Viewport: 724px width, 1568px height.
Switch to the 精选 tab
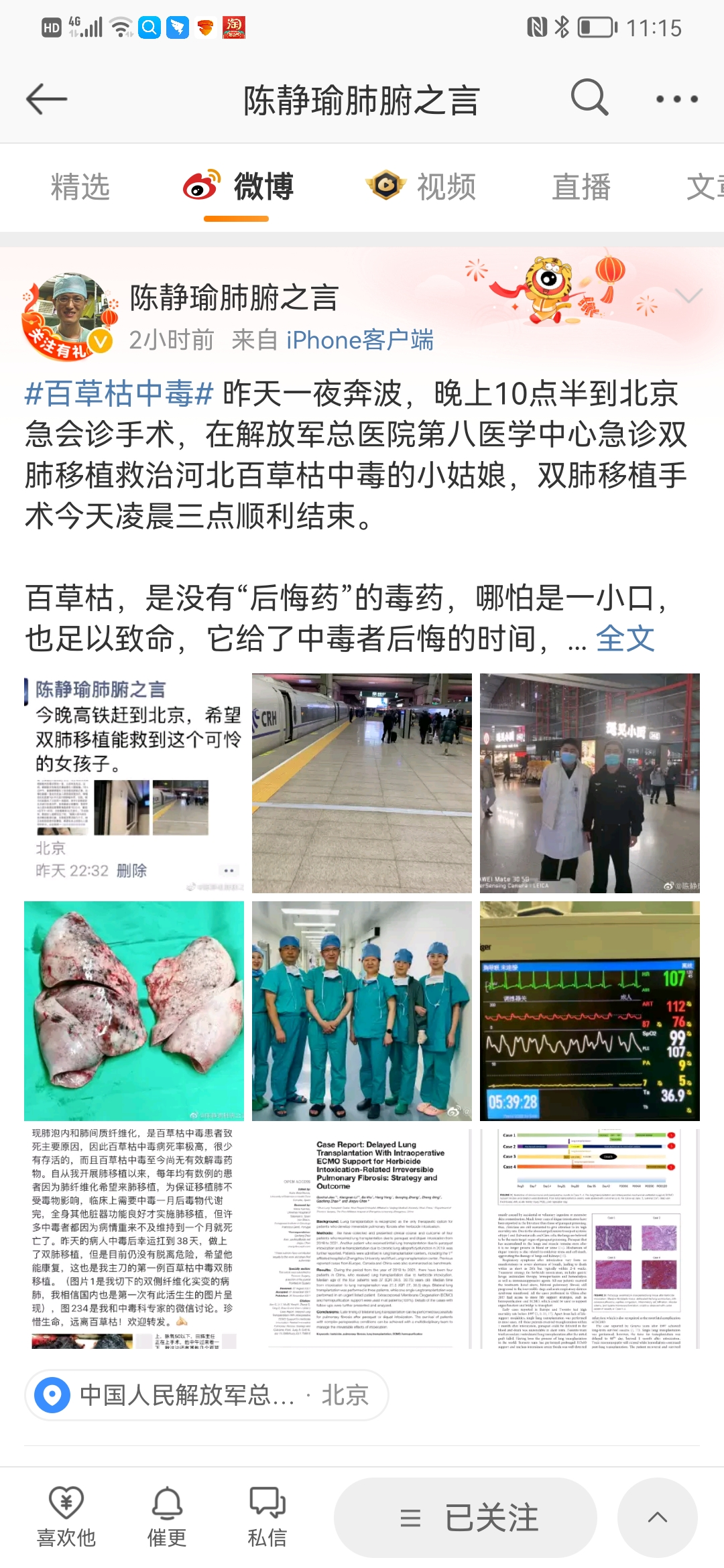(x=80, y=187)
